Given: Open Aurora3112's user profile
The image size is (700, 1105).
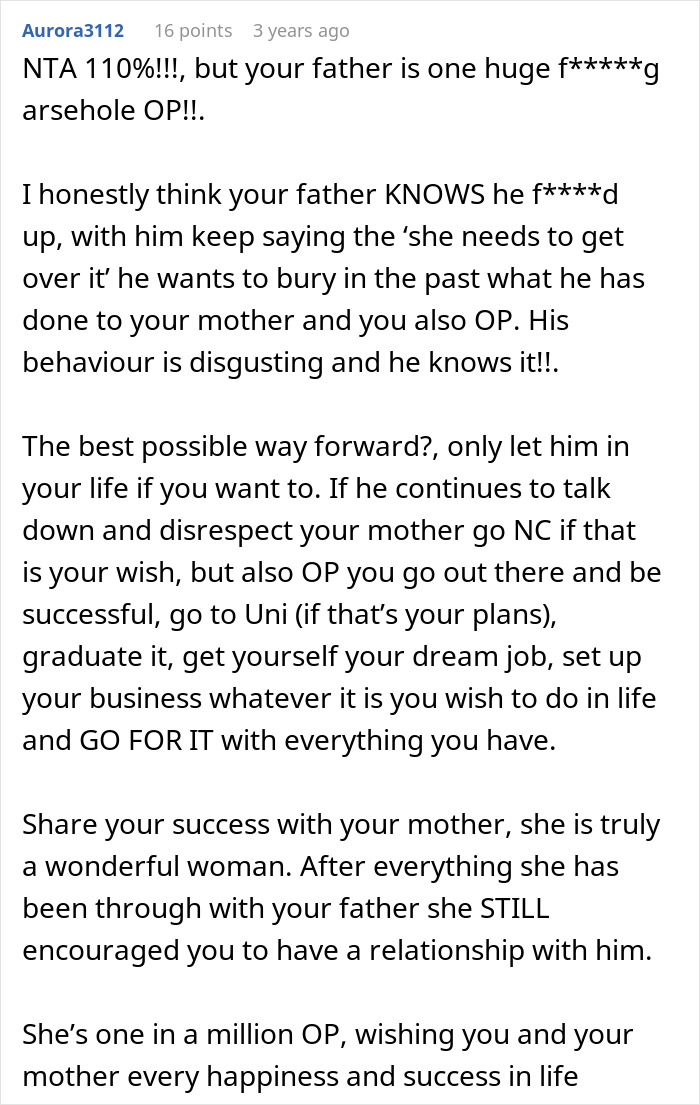Looking at the screenshot, I should [x=71, y=31].
